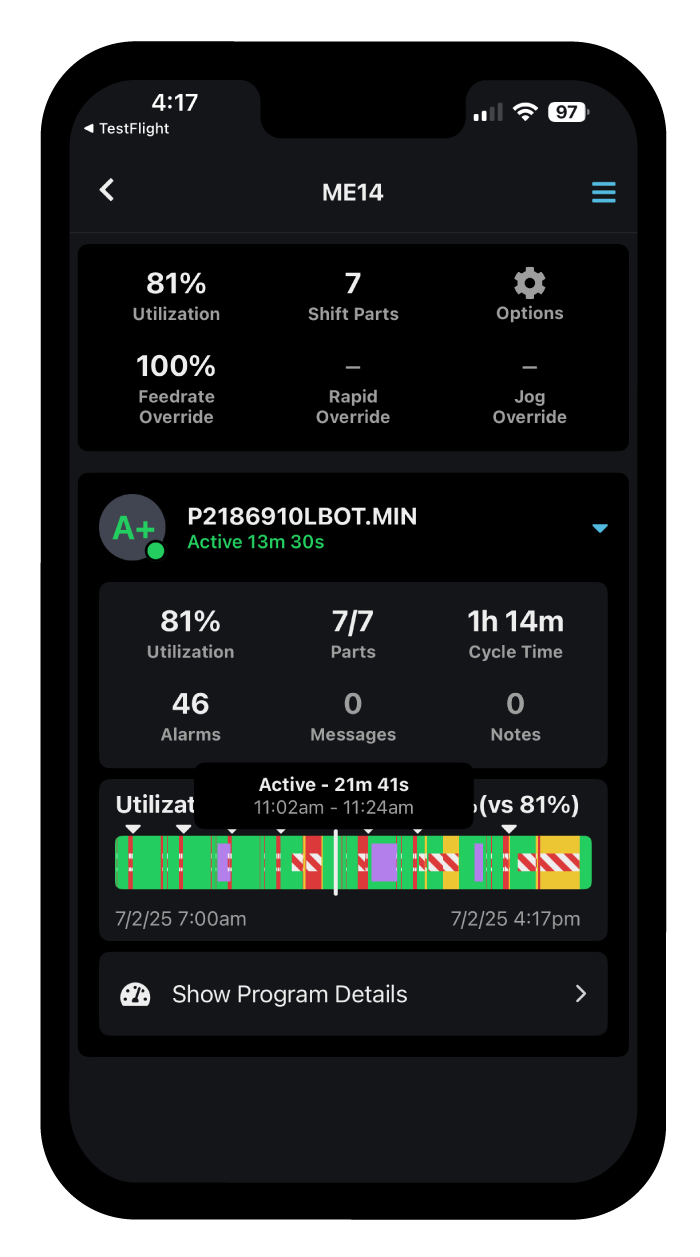Image resolution: width=700 pixels, height=1257 pixels.
Task: Show Program Details
Action: tap(353, 994)
